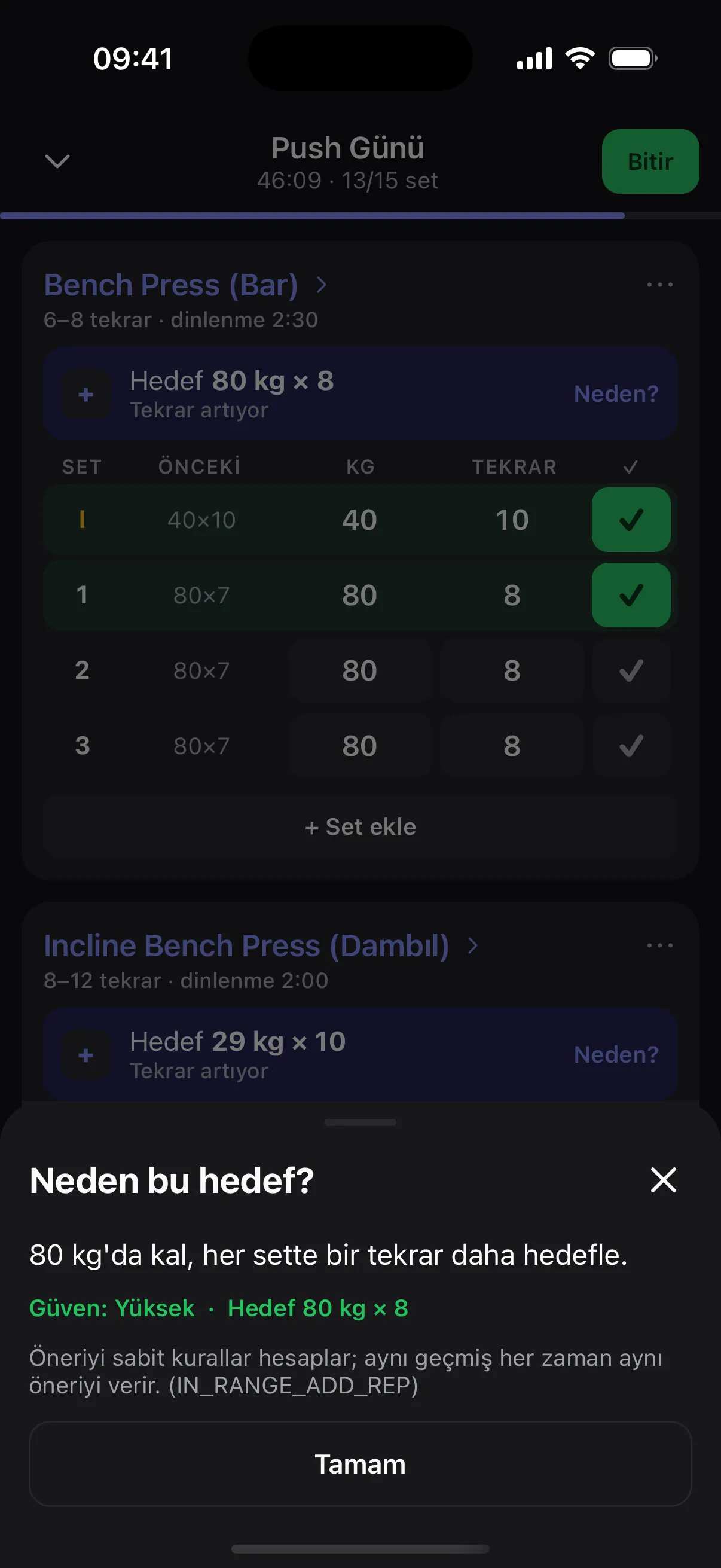Open the Bench Press (Bar) exercise details

(x=185, y=285)
